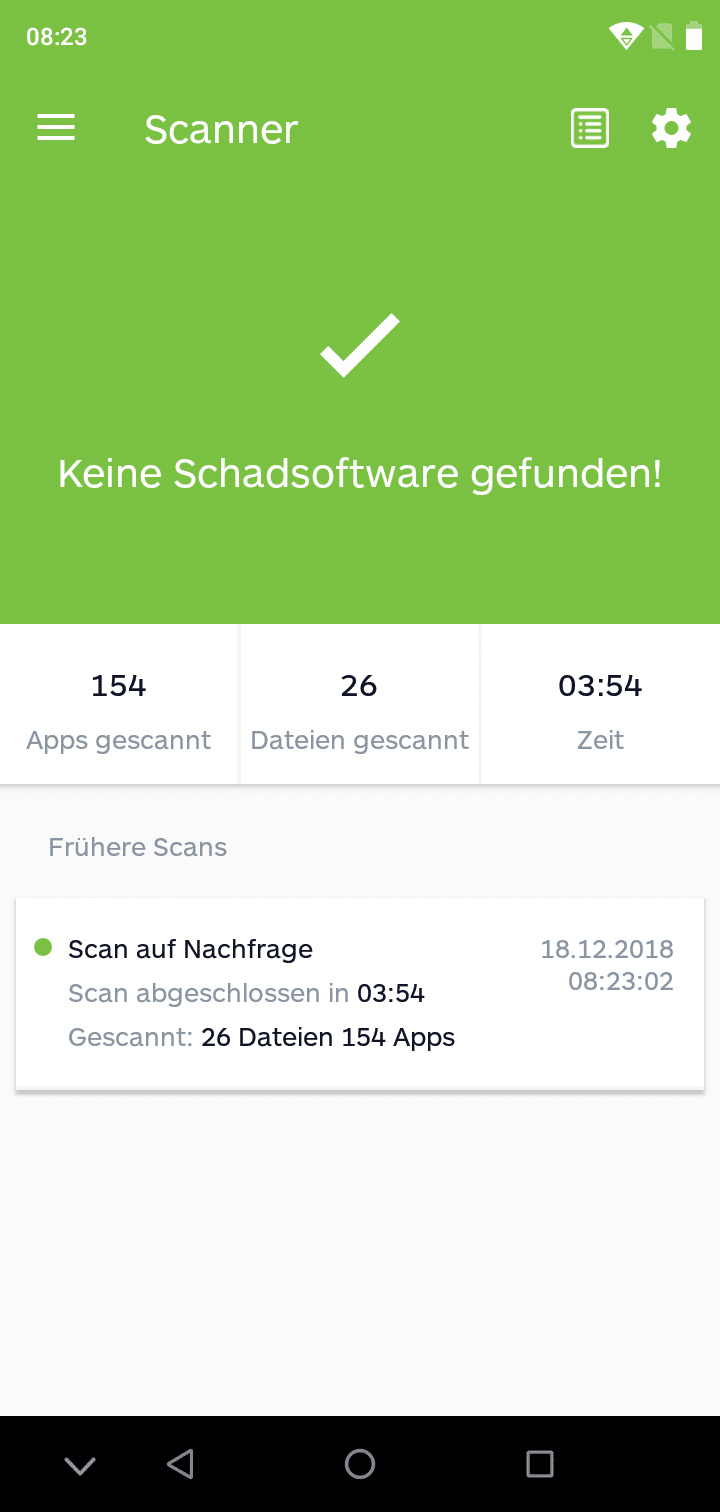Tap the system back button
Viewport: 720px width, 1512px height.
pyautogui.click(x=180, y=1464)
